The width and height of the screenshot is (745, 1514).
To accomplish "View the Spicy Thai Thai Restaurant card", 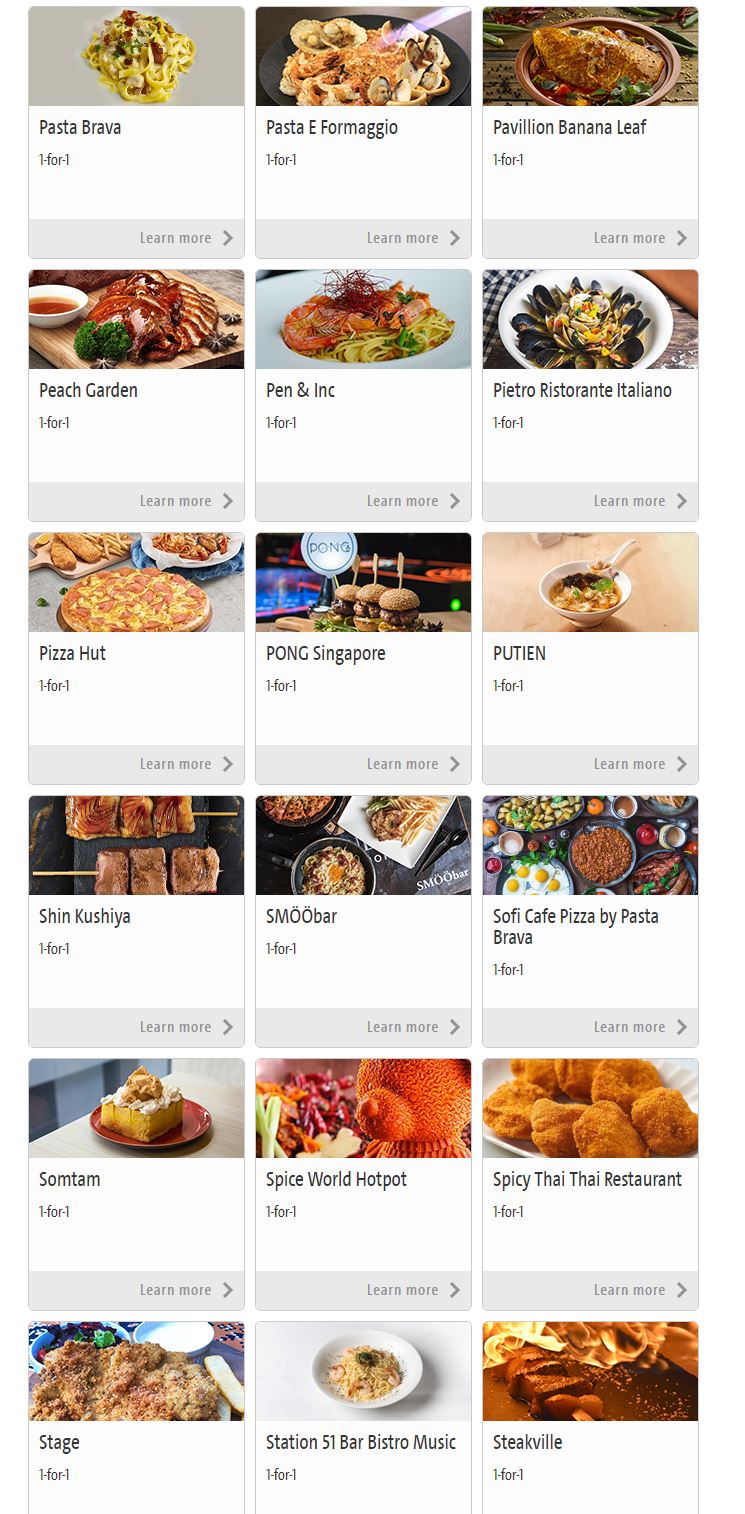I will (590, 1180).
